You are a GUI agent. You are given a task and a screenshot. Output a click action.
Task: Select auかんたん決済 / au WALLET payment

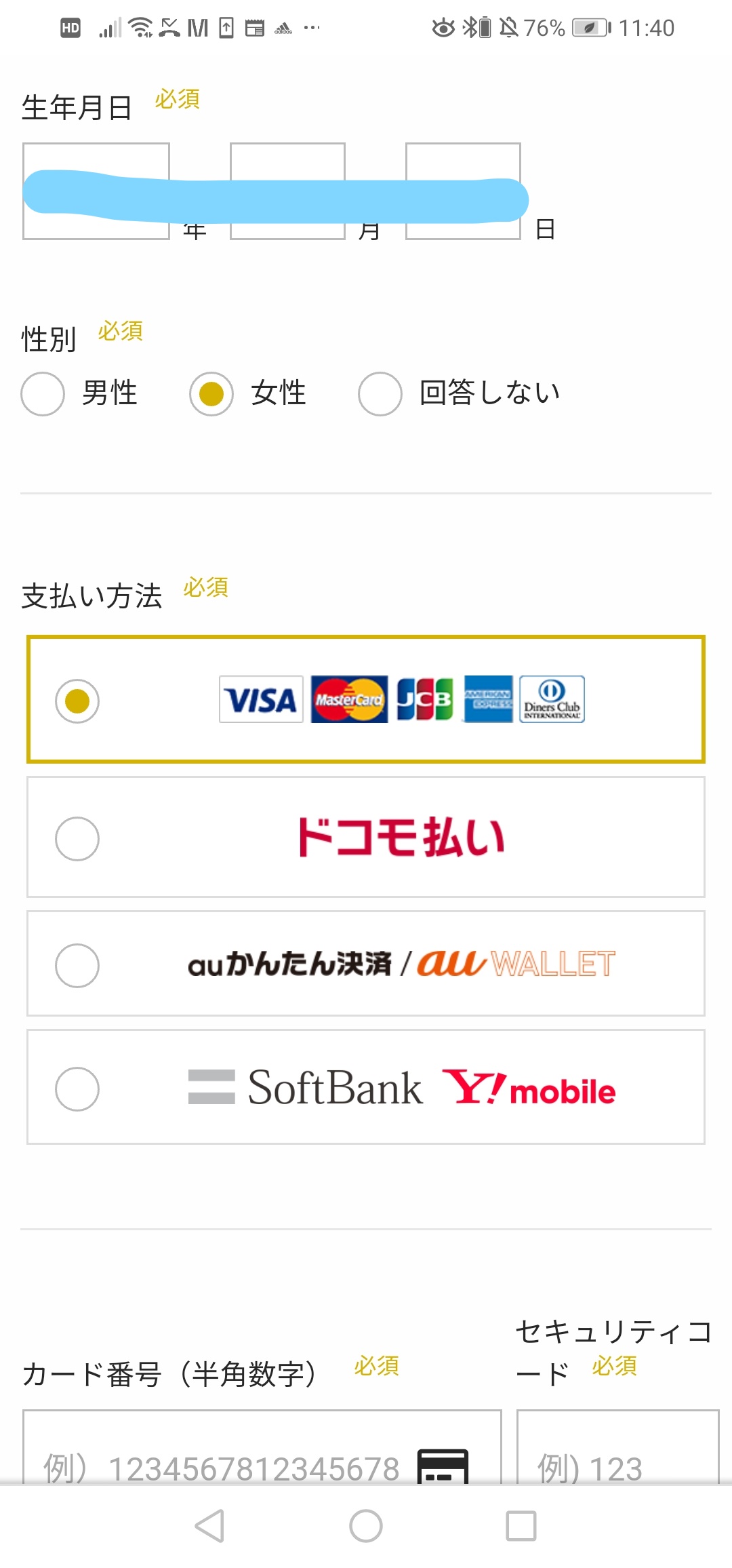[366, 963]
